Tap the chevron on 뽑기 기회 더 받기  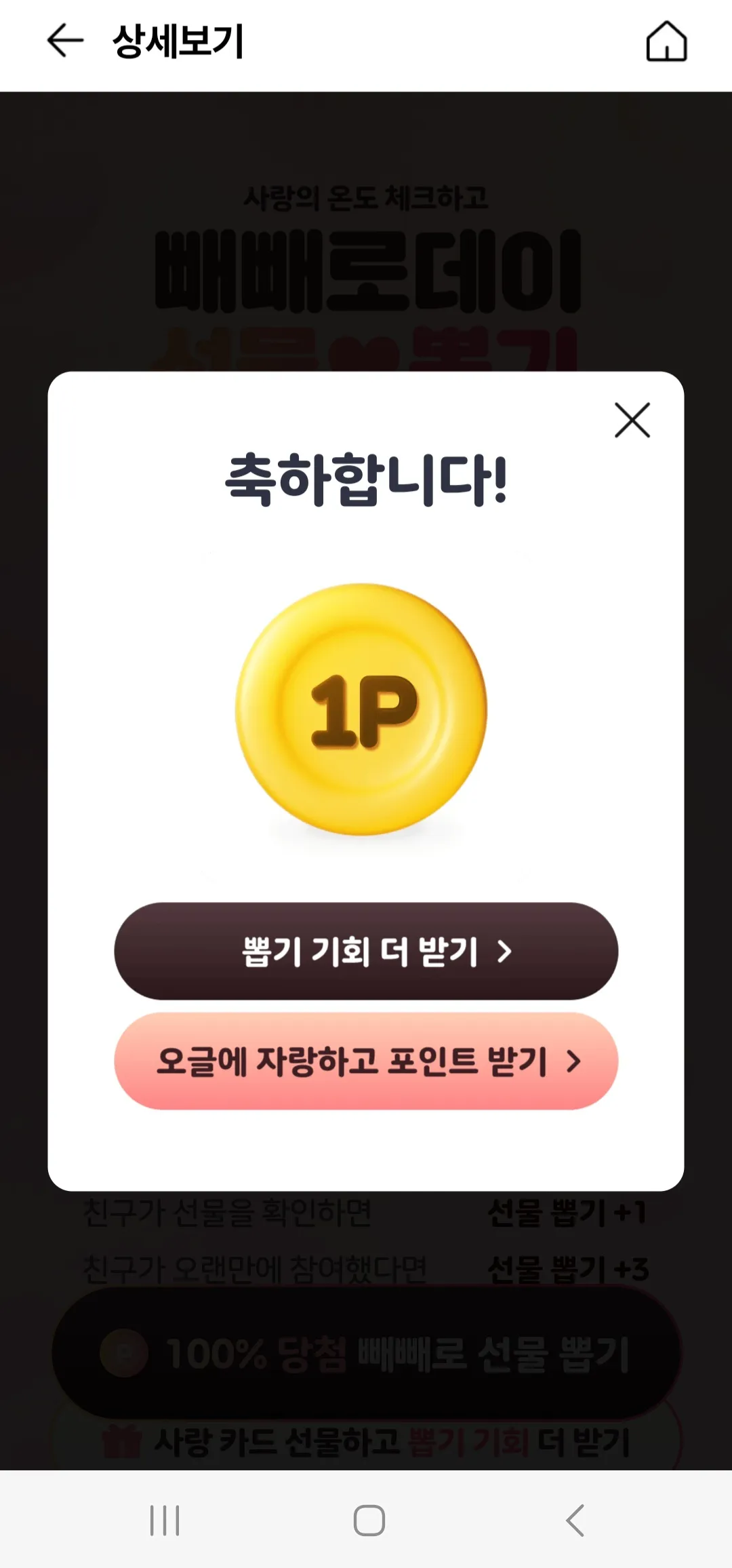point(504,952)
